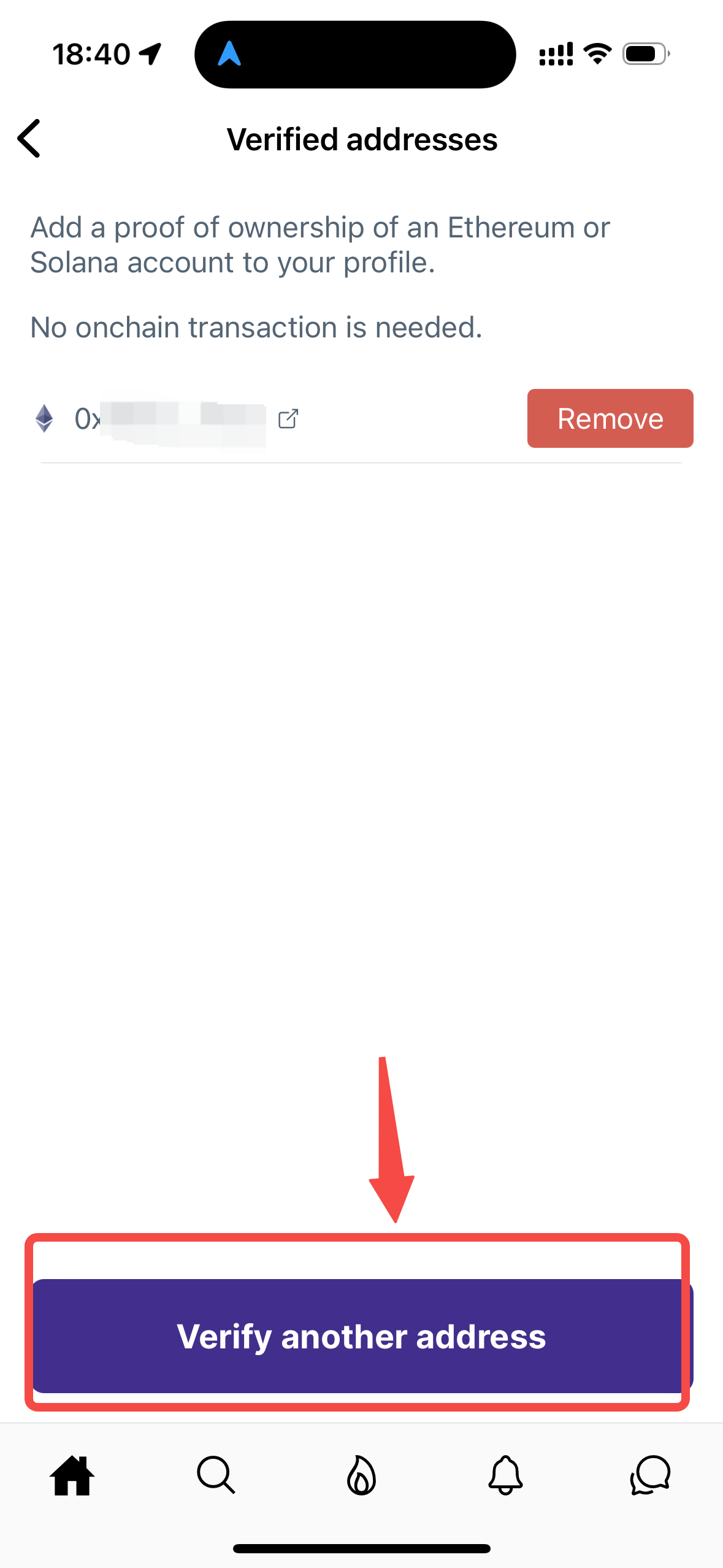Screen dimensions: 723x1568
Task: Open the Search tab
Action: [216, 1475]
